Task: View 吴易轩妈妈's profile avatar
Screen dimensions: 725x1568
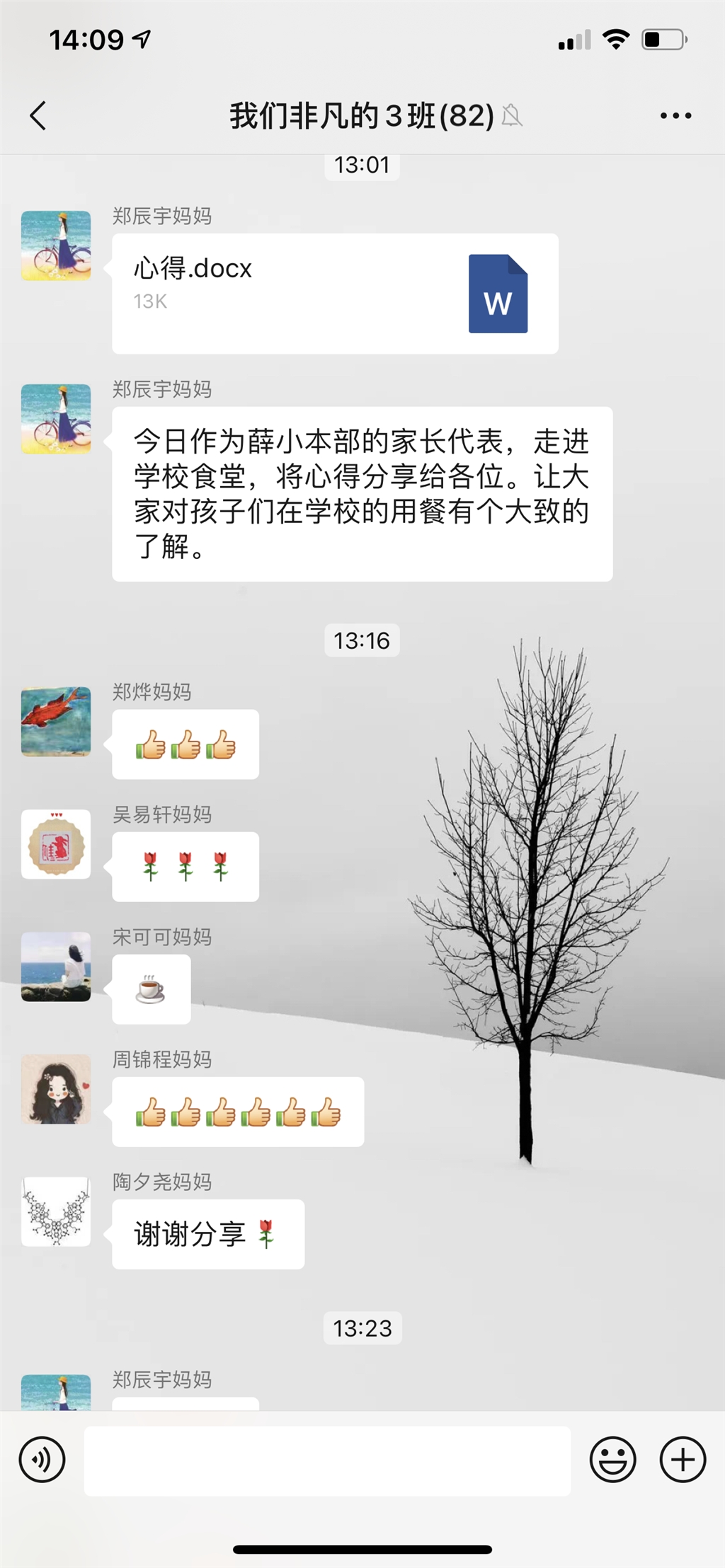Action: coord(56,844)
